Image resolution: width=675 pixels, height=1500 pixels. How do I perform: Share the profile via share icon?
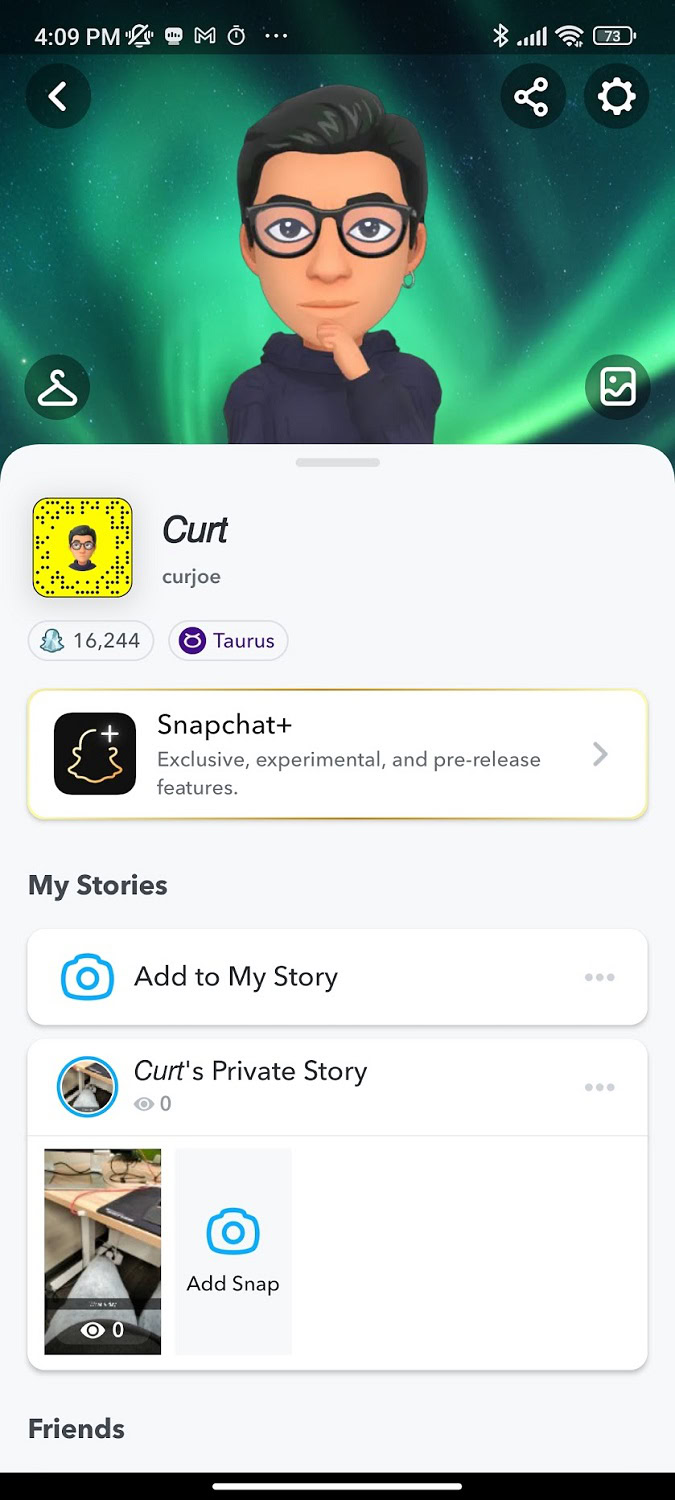(532, 97)
